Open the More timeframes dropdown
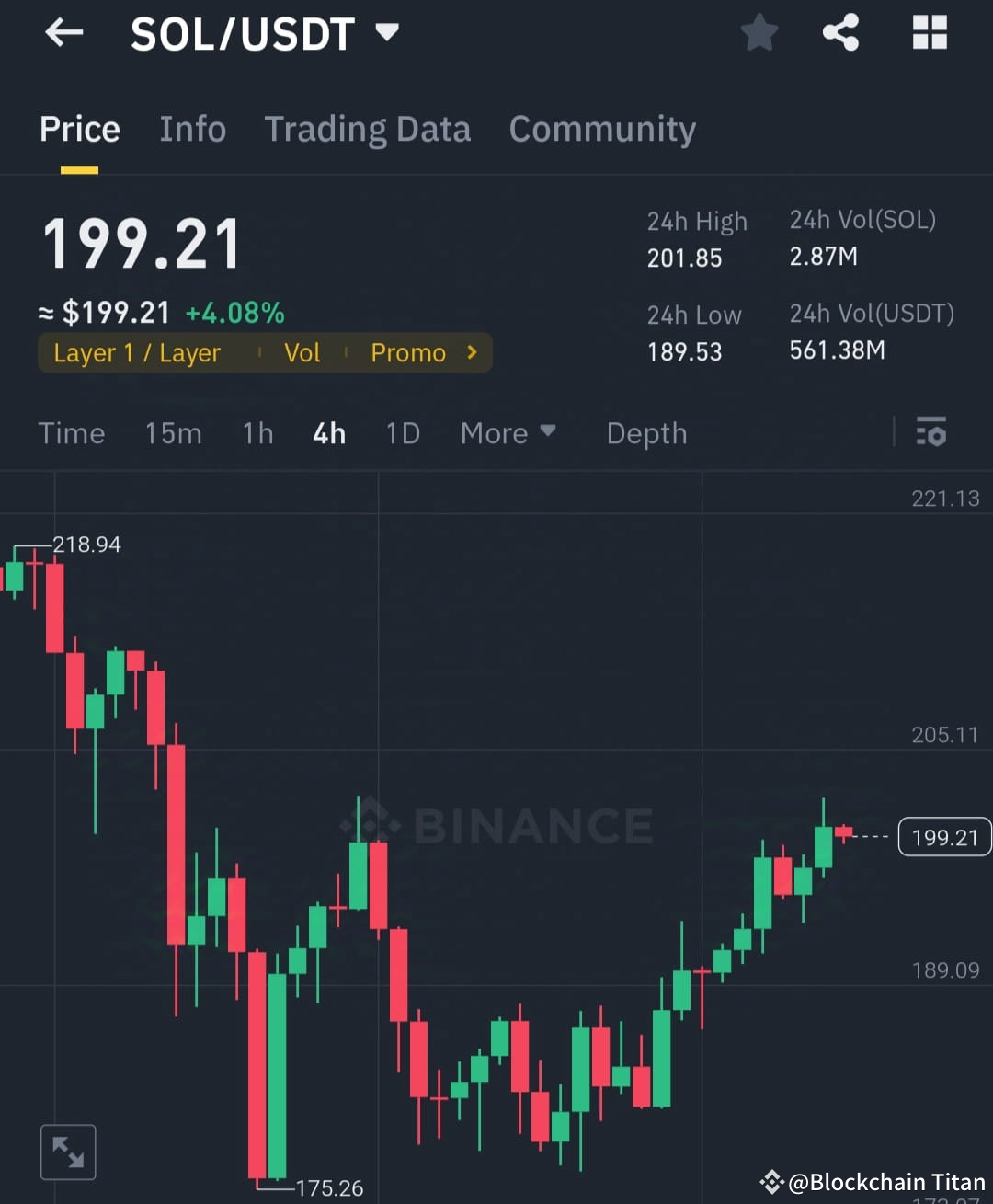This screenshot has width=993, height=1204. coord(508,433)
